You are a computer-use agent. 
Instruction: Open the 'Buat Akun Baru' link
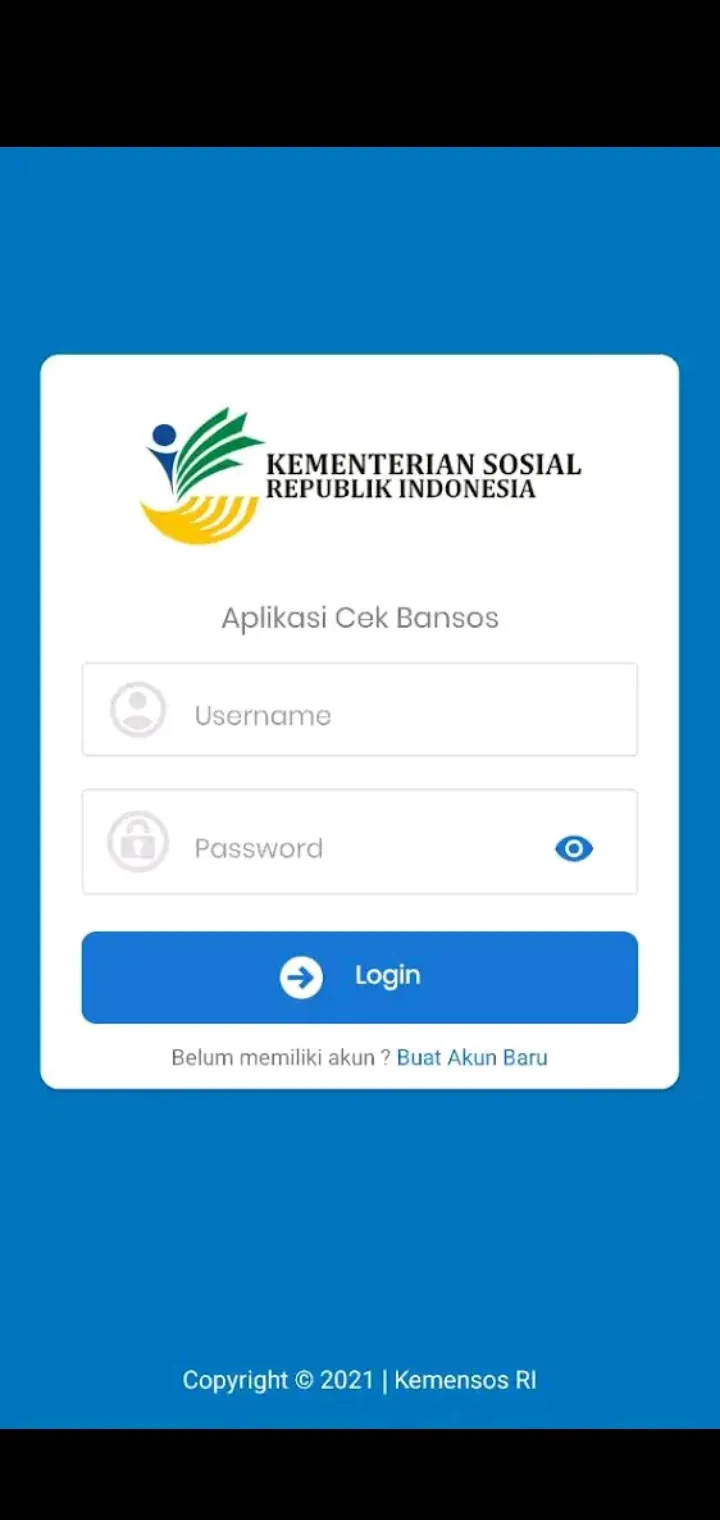coord(472,1057)
